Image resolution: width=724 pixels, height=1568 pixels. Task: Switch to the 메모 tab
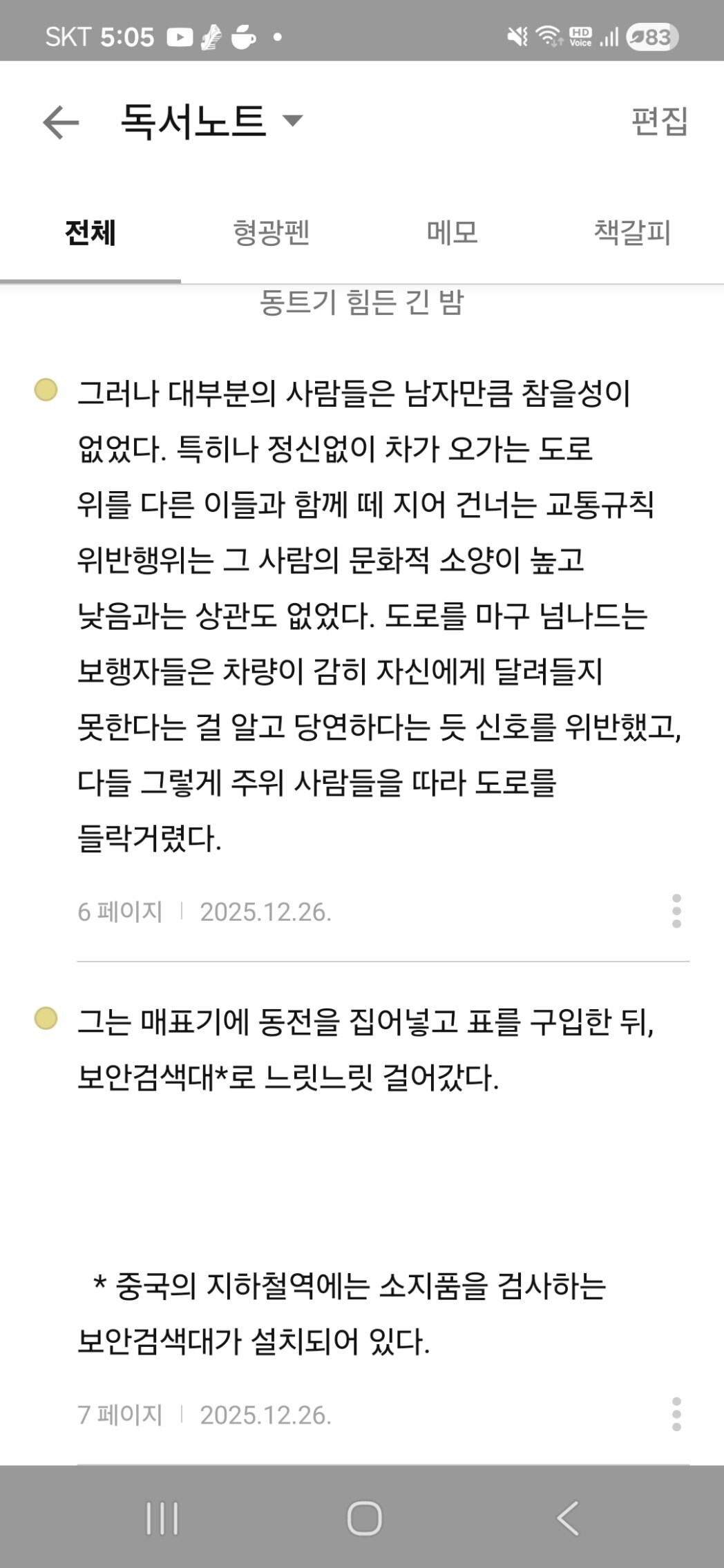coord(452,233)
